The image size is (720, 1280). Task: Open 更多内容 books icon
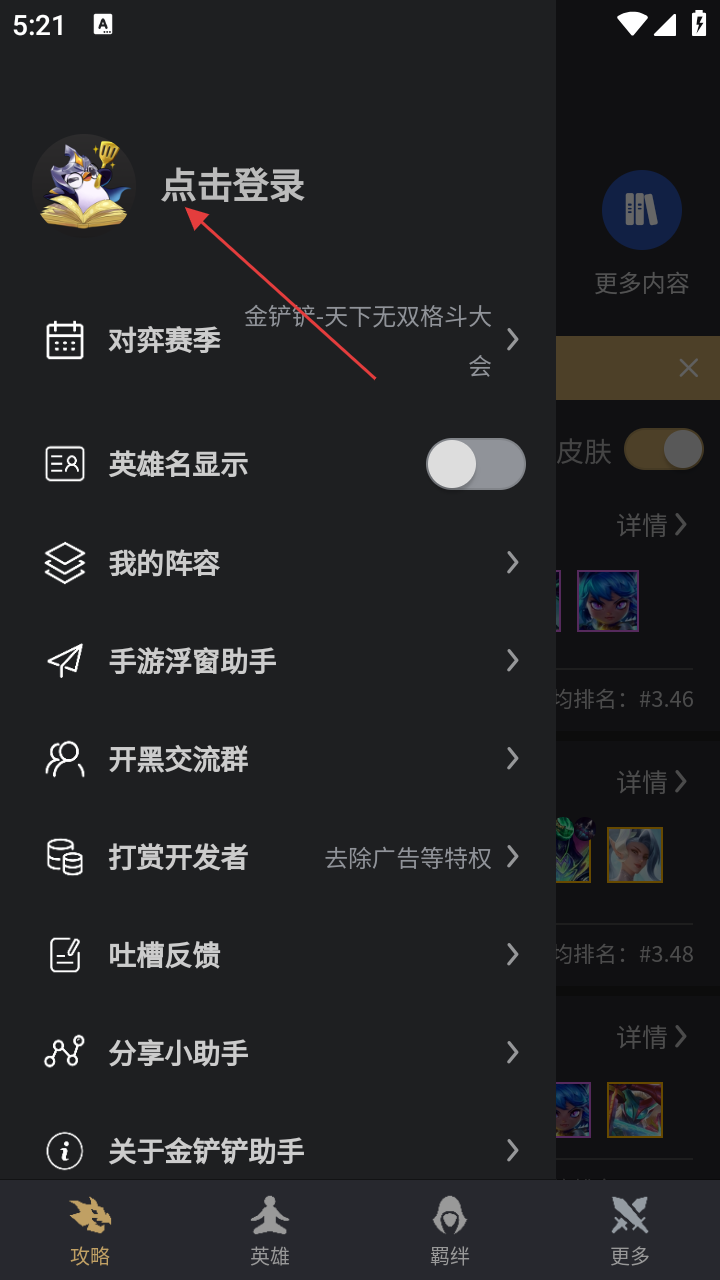[641, 211]
